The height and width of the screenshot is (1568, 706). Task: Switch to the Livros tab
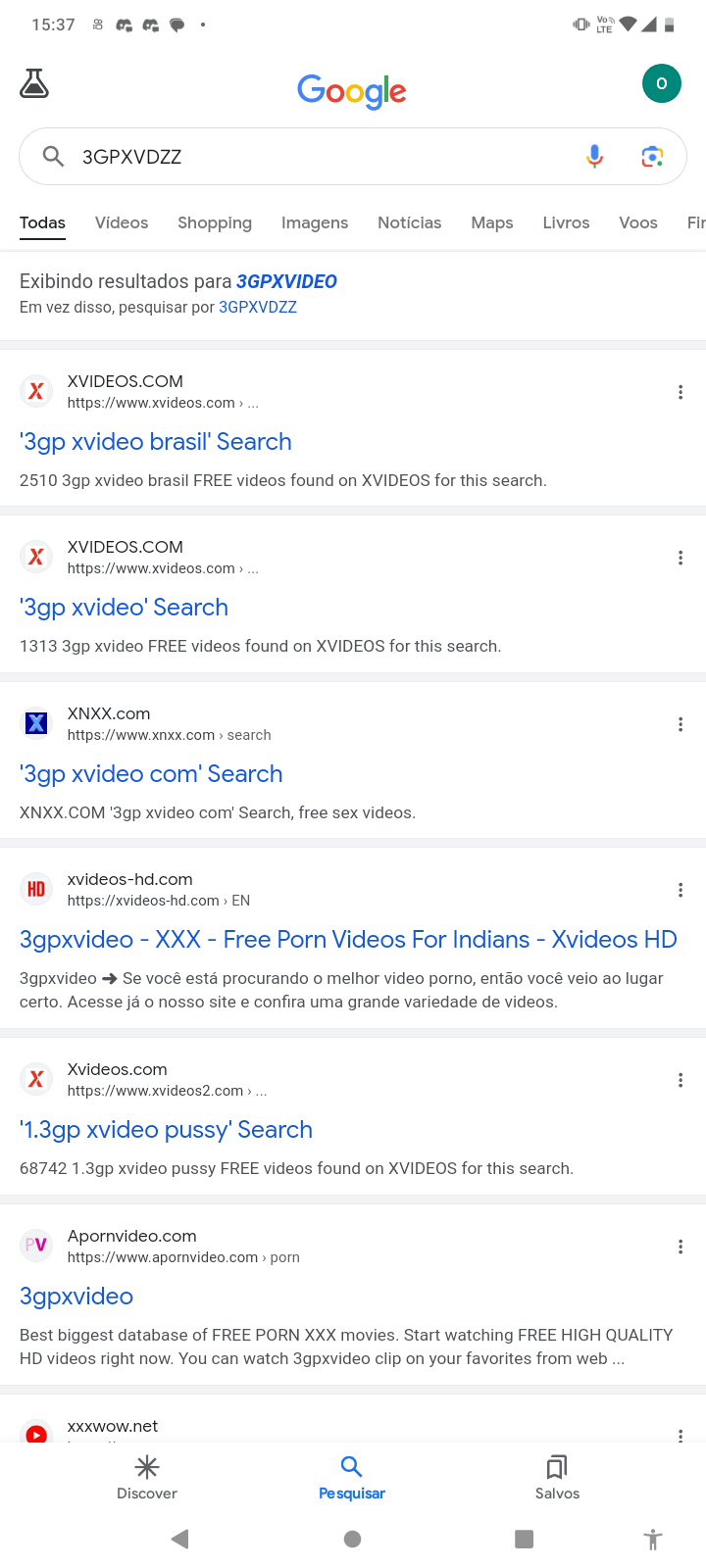[566, 222]
